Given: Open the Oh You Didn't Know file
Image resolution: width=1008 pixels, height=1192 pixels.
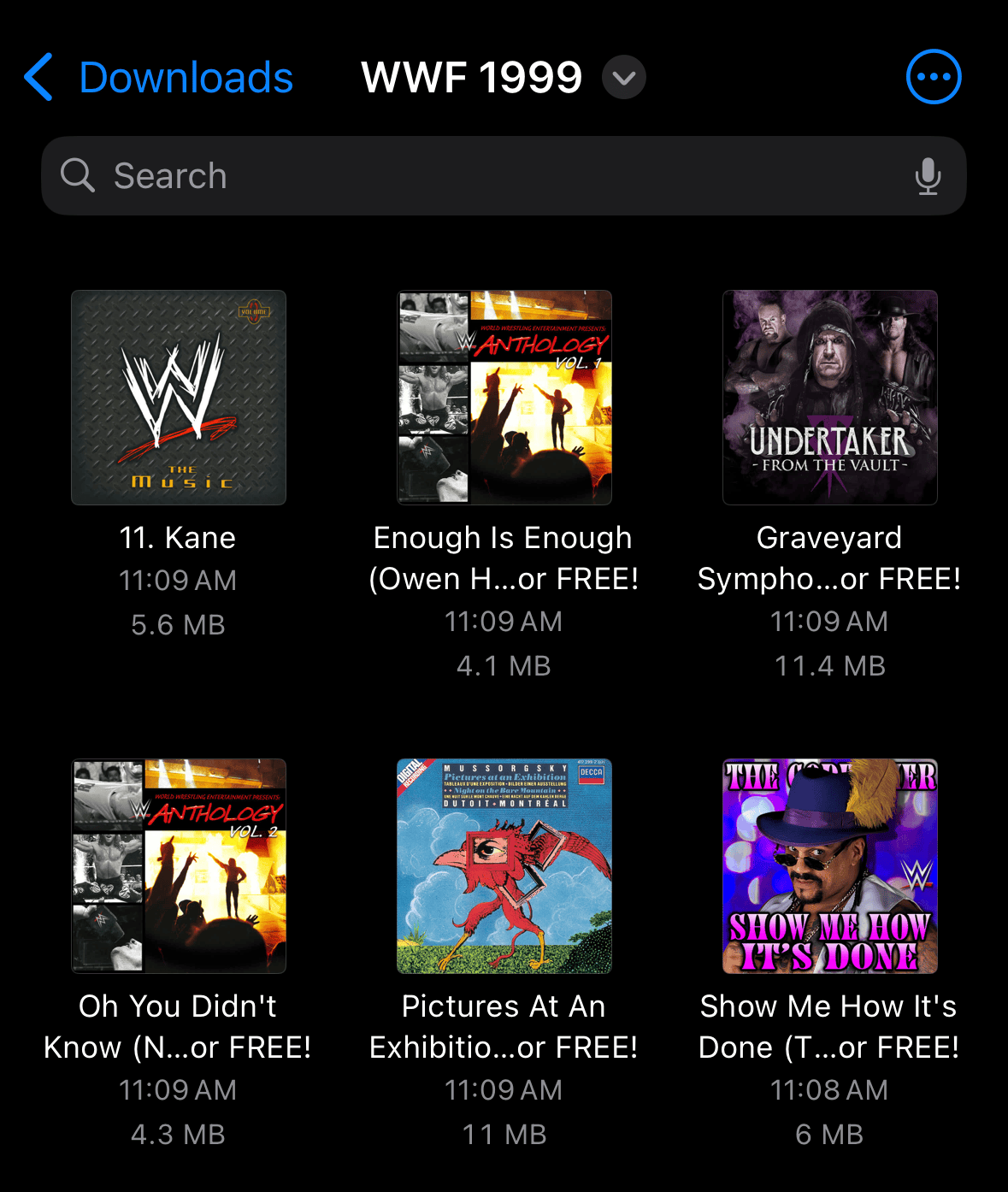Looking at the screenshot, I should tap(179, 866).
